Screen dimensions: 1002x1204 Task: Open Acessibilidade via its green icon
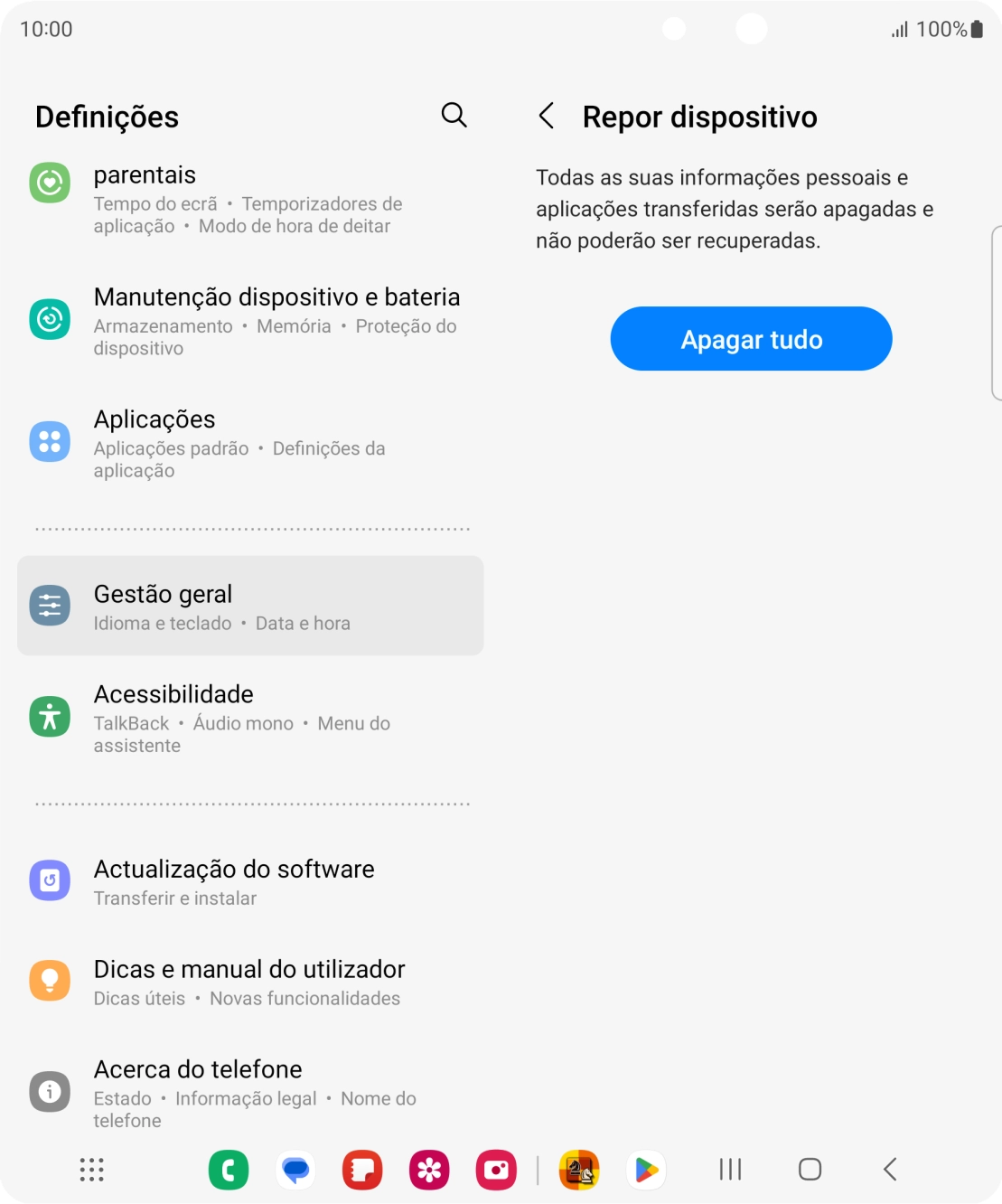[50, 715]
